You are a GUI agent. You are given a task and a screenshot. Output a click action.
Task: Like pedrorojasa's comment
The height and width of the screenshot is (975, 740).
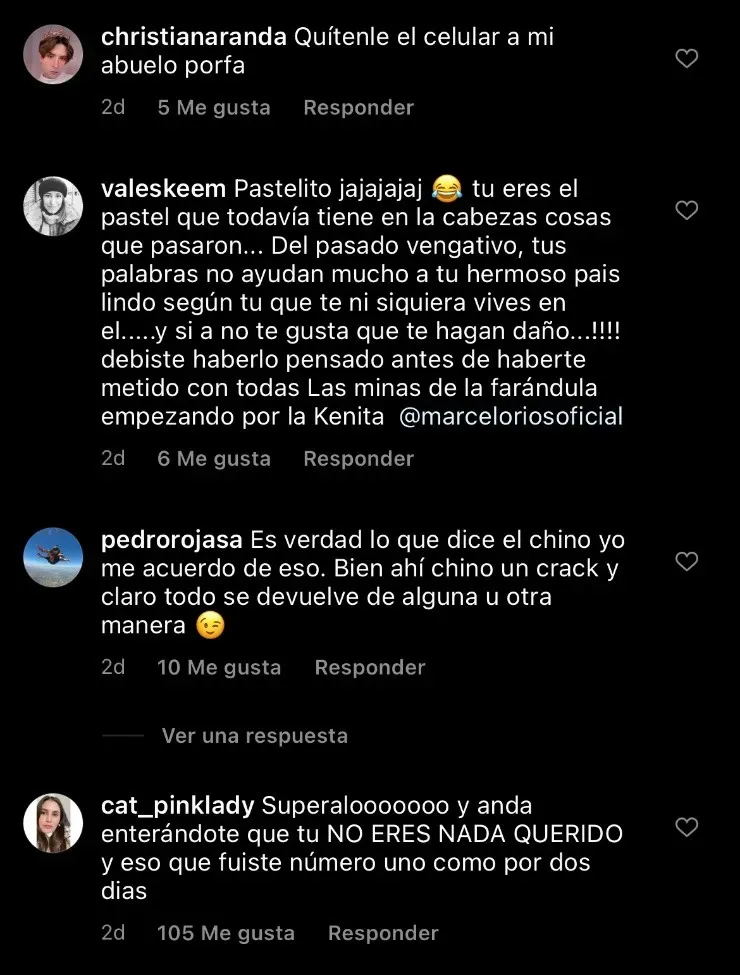(x=686, y=562)
